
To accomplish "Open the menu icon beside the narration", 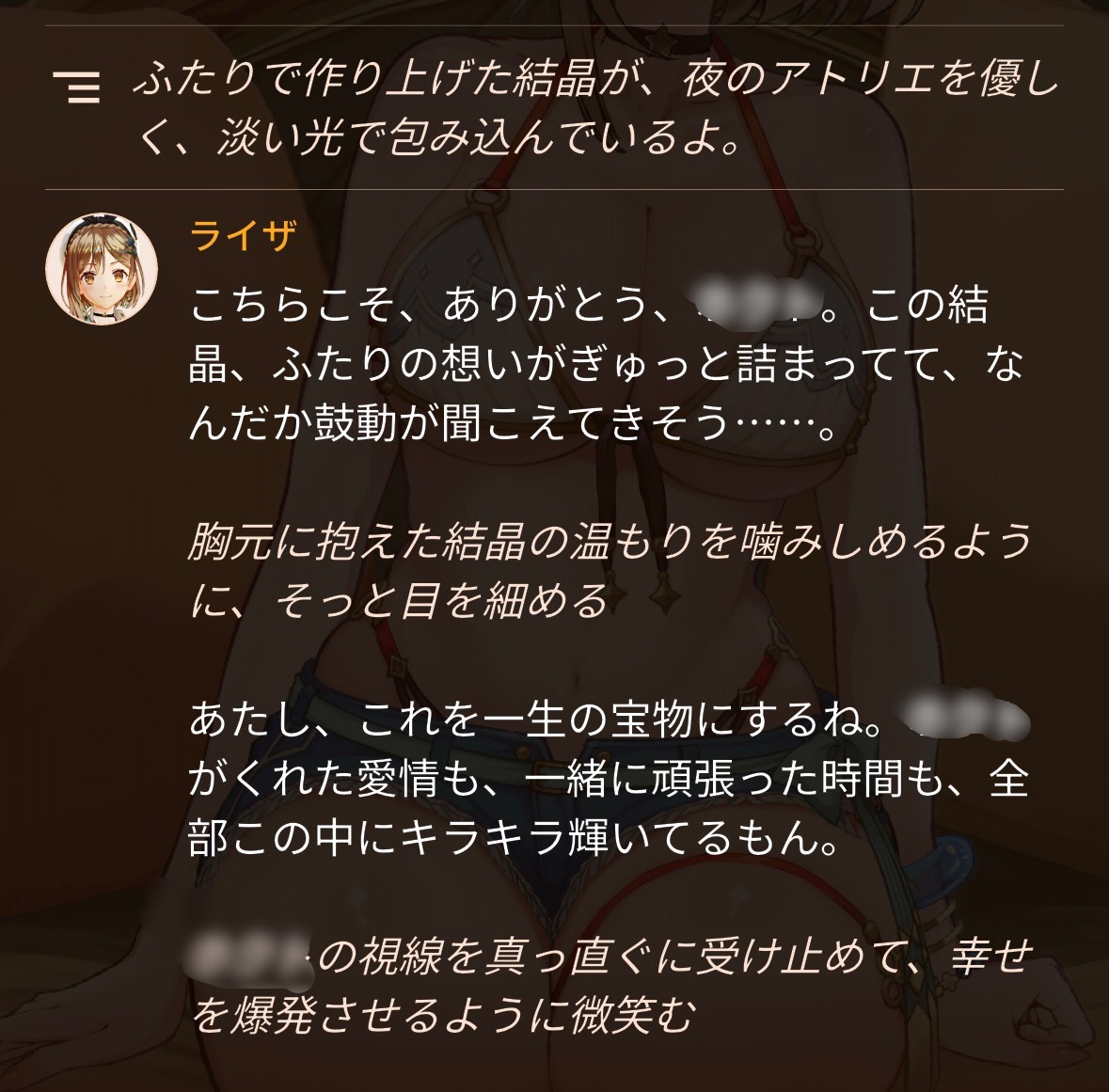I will pyautogui.click(x=77, y=87).
